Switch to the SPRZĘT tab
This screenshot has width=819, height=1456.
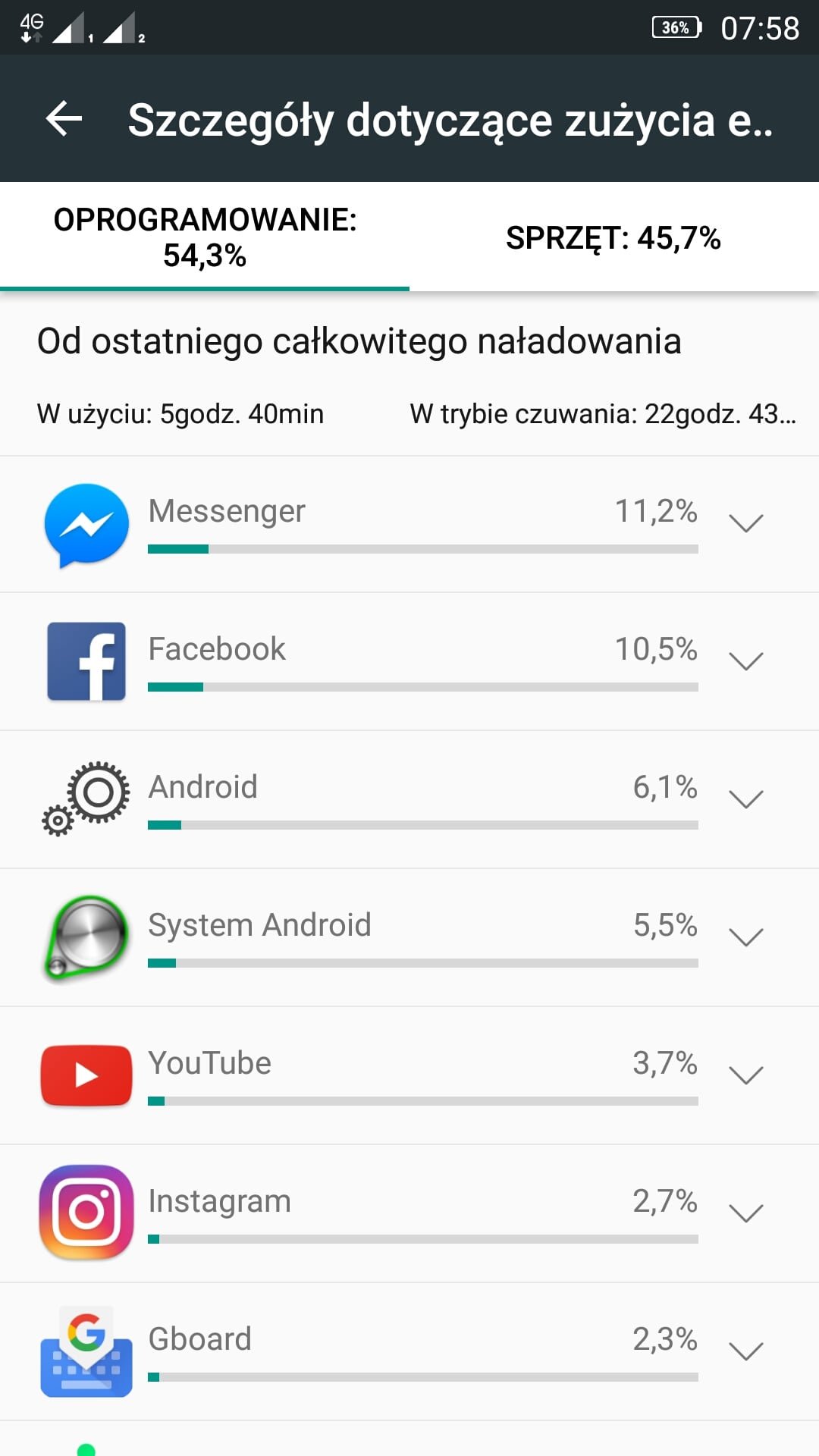(x=614, y=237)
